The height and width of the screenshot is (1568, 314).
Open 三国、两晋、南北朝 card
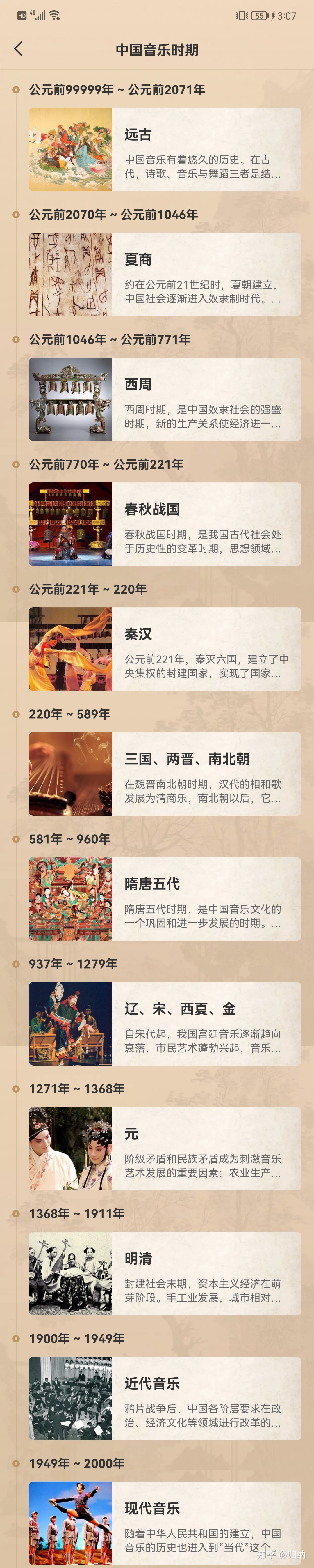pos(165,774)
